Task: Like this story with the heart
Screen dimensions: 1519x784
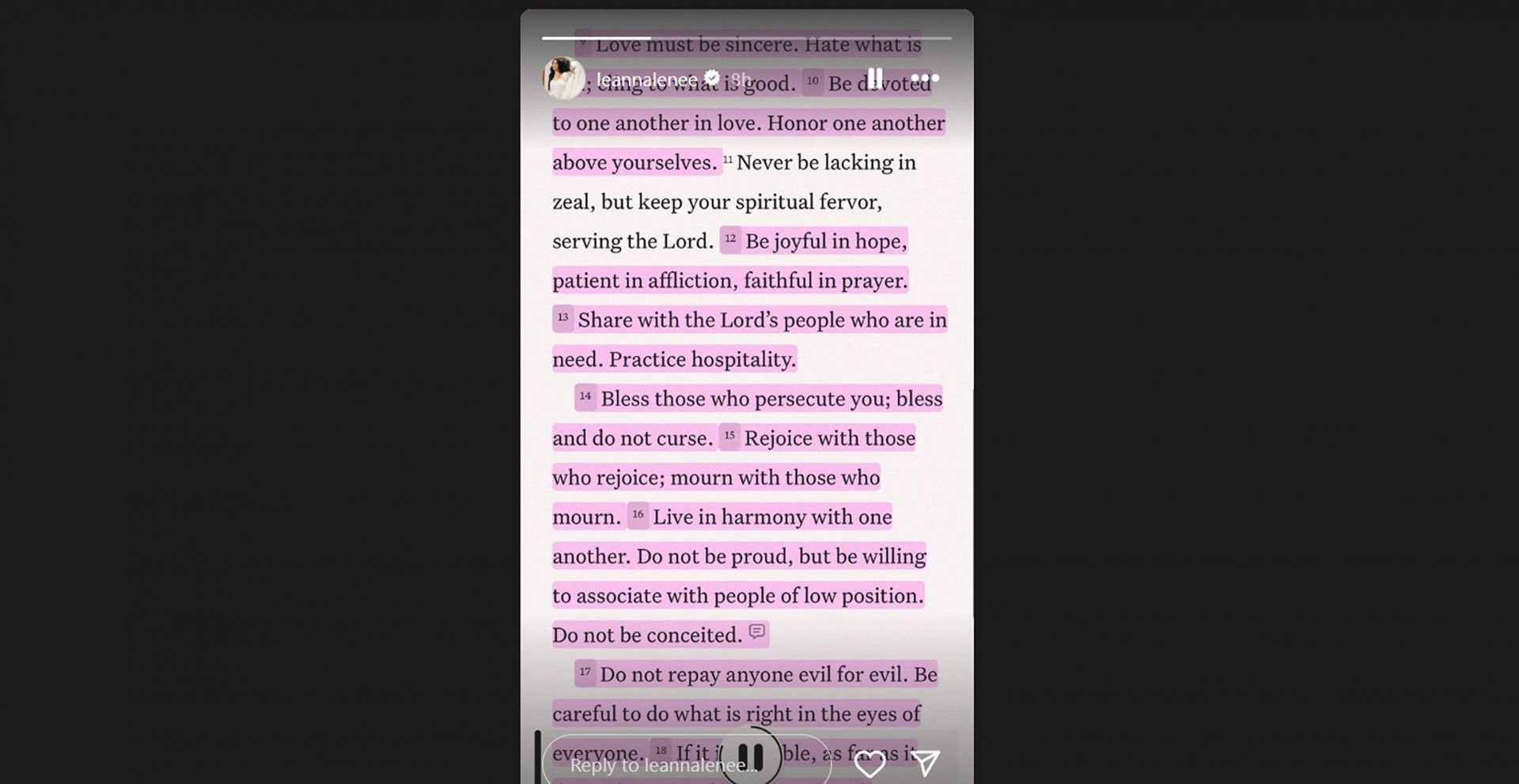Action: (x=869, y=764)
